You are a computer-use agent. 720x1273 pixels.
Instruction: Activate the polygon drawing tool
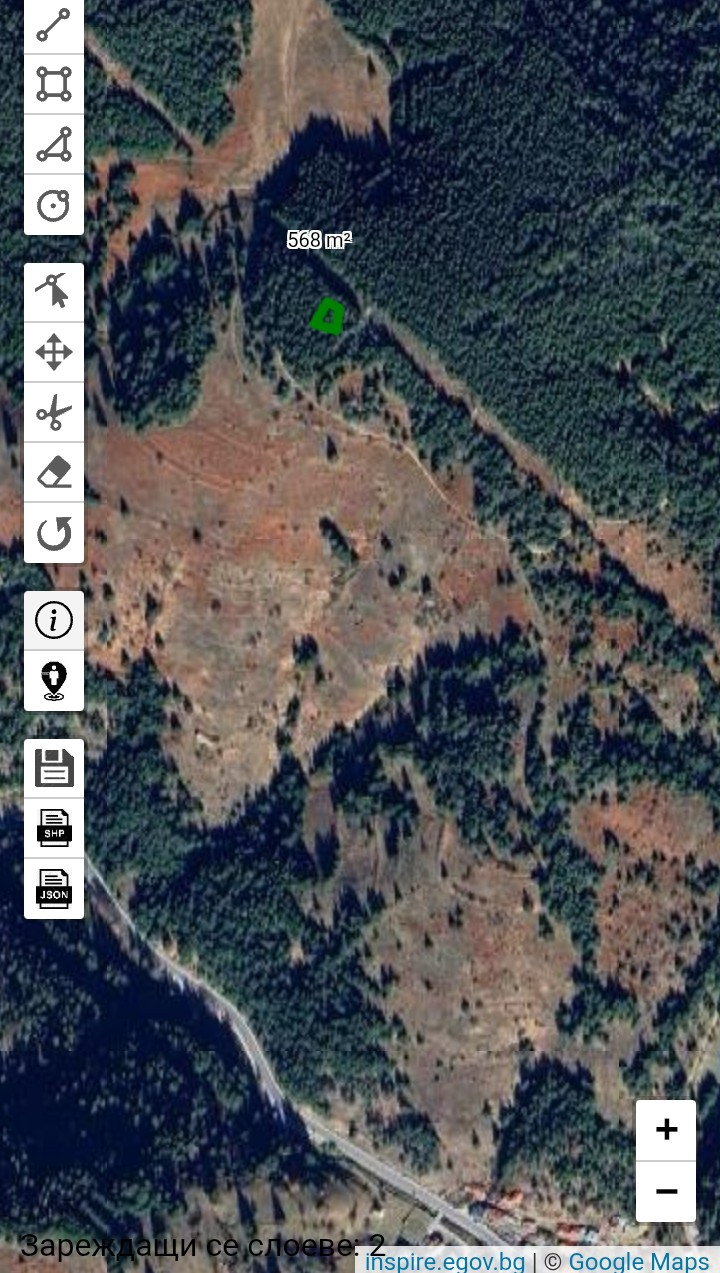point(54,144)
